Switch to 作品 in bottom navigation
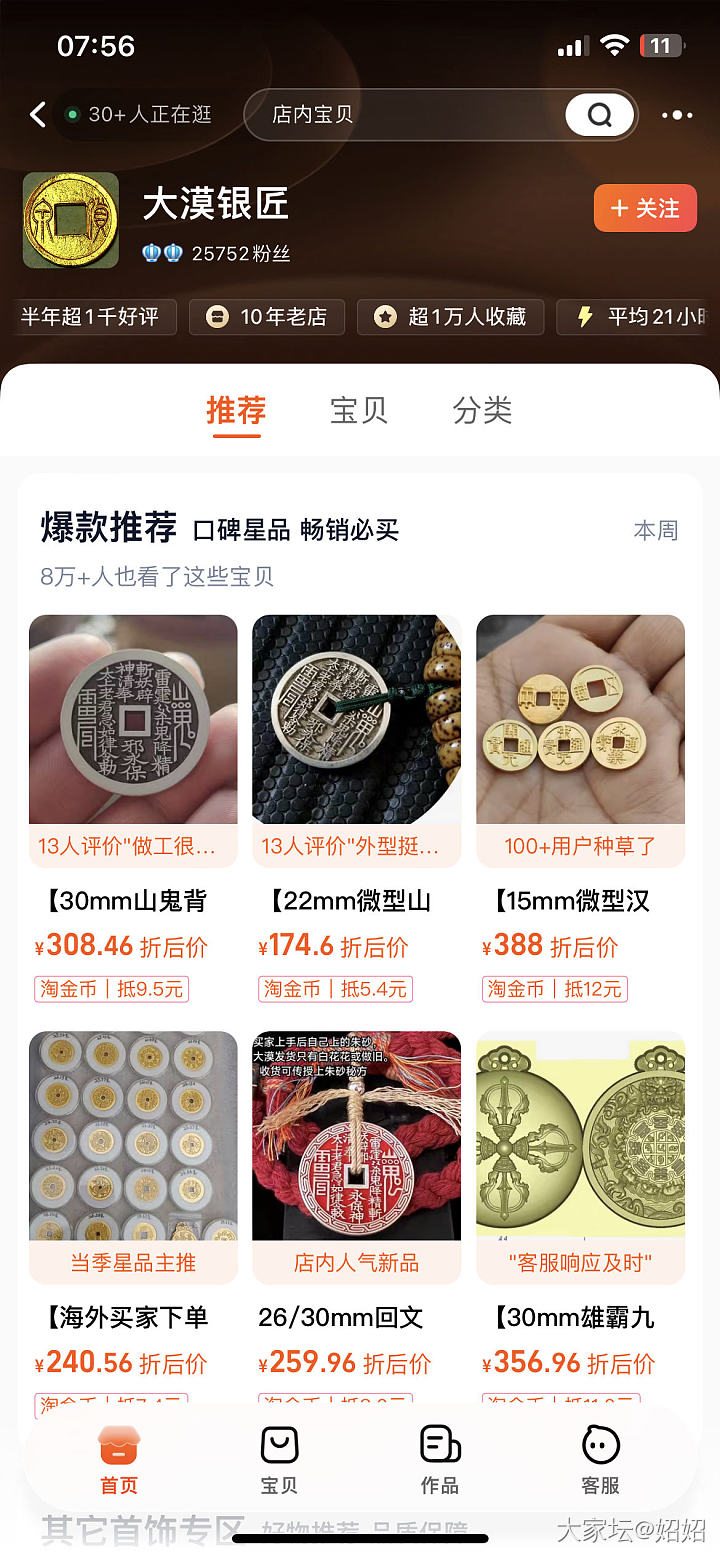 point(440,1460)
